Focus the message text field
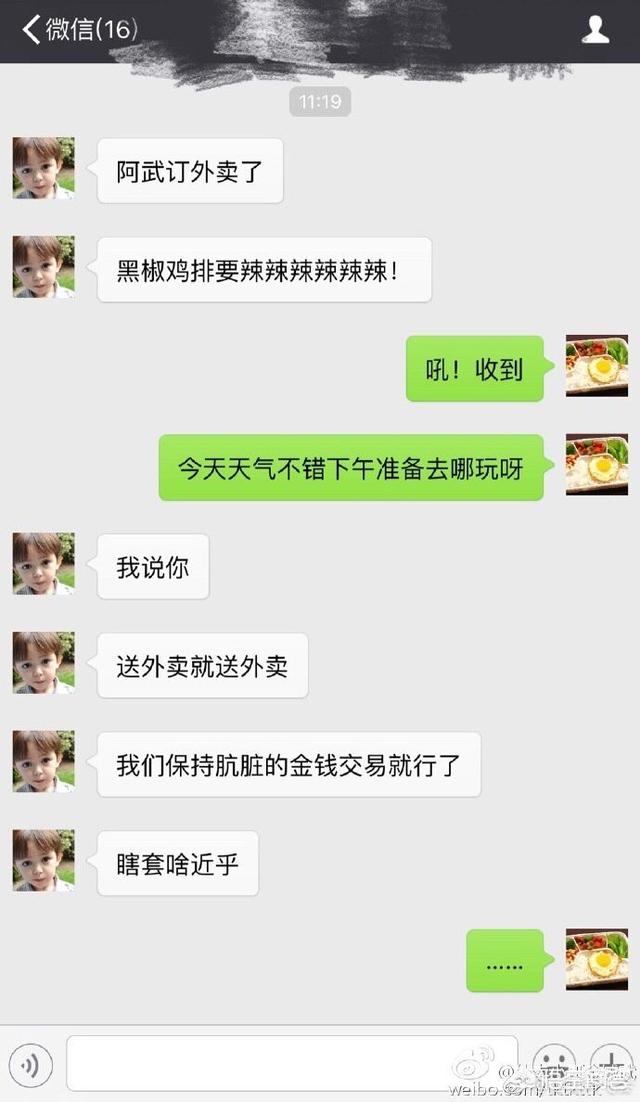The height and width of the screenshot is (1102, 640). pos(291,1063)
